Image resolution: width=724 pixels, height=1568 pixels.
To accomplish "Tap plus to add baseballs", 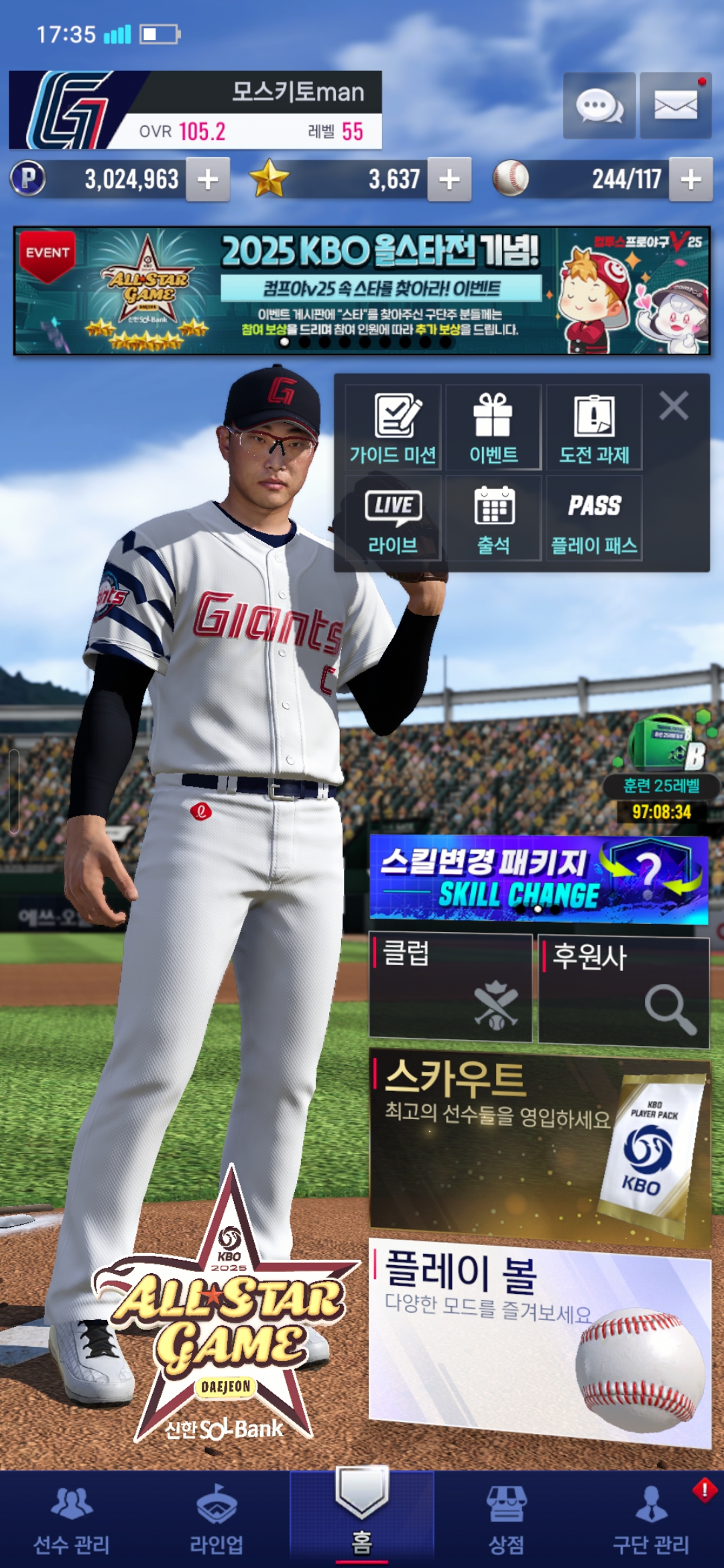I will [x=690, y=180].
